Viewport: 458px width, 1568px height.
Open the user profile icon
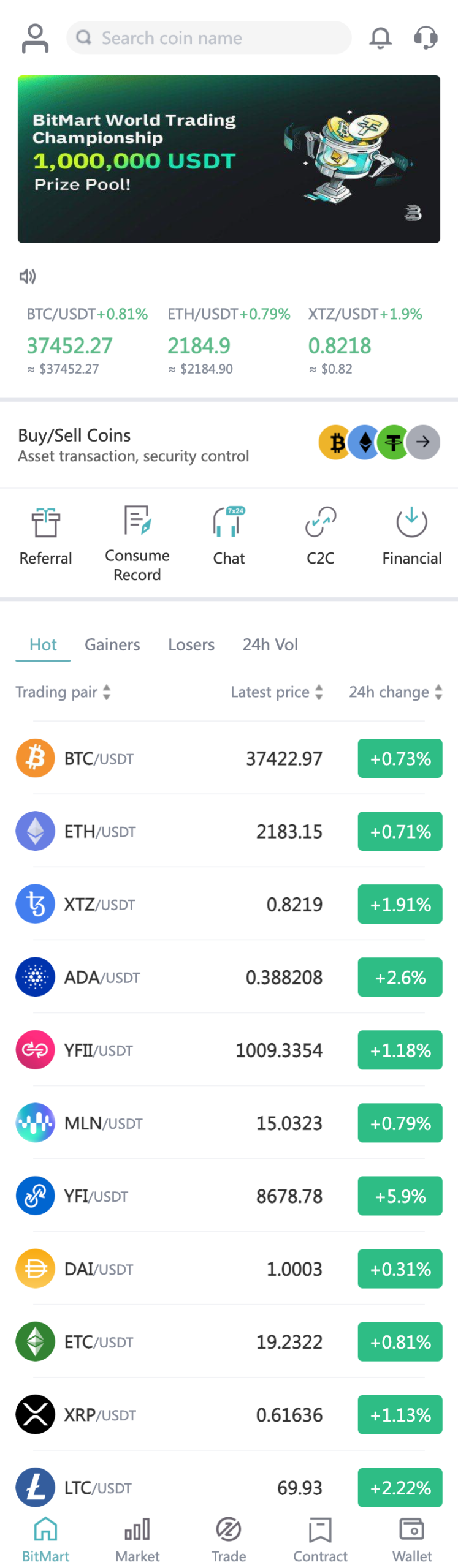35,38
